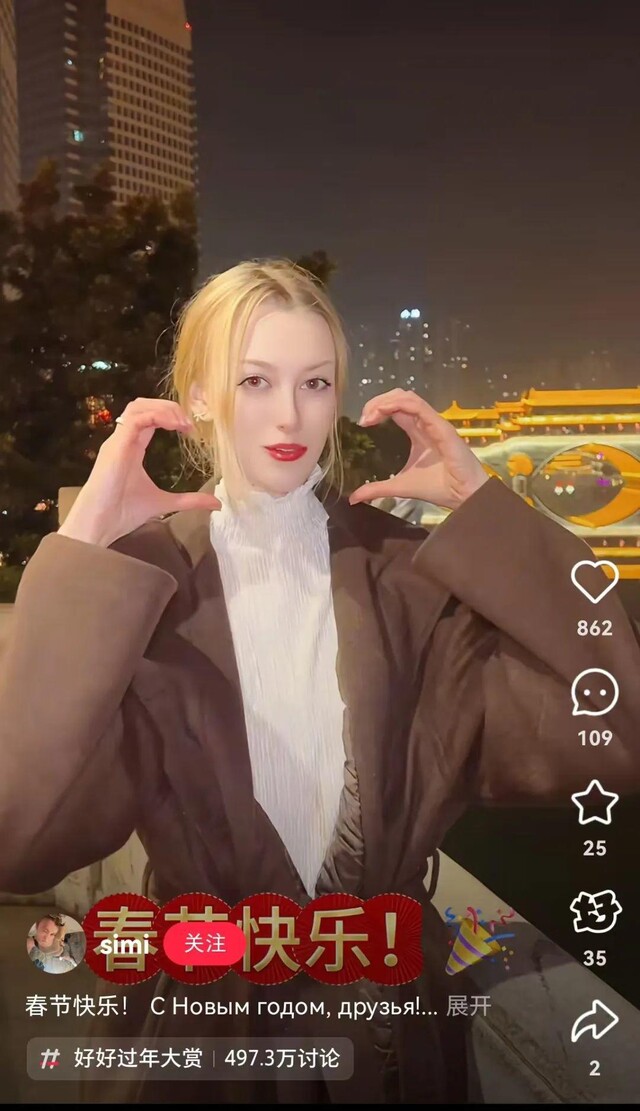Open simi's profile avatar
640x1111 pixels.
(x=56, y=944)
